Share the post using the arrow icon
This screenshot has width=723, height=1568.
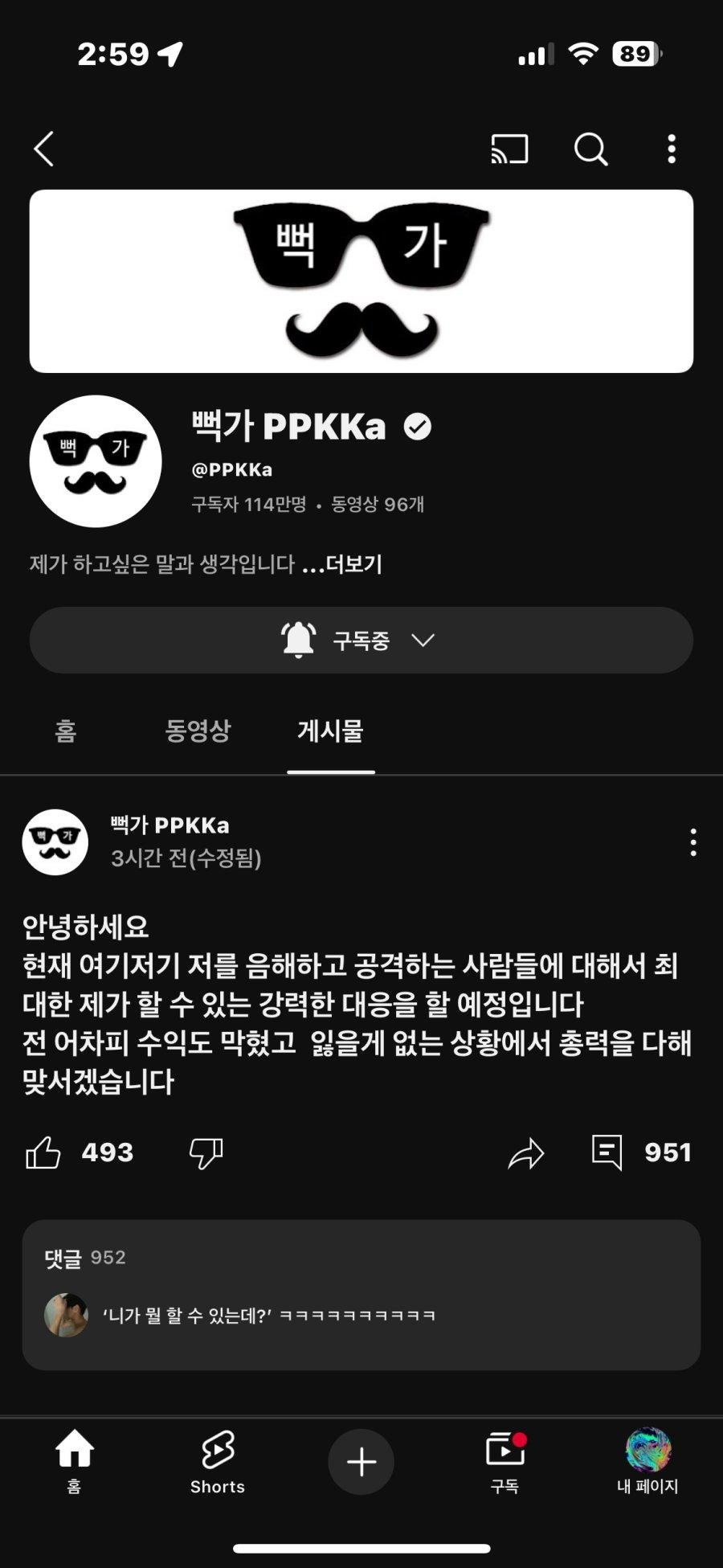(526, 1153)
